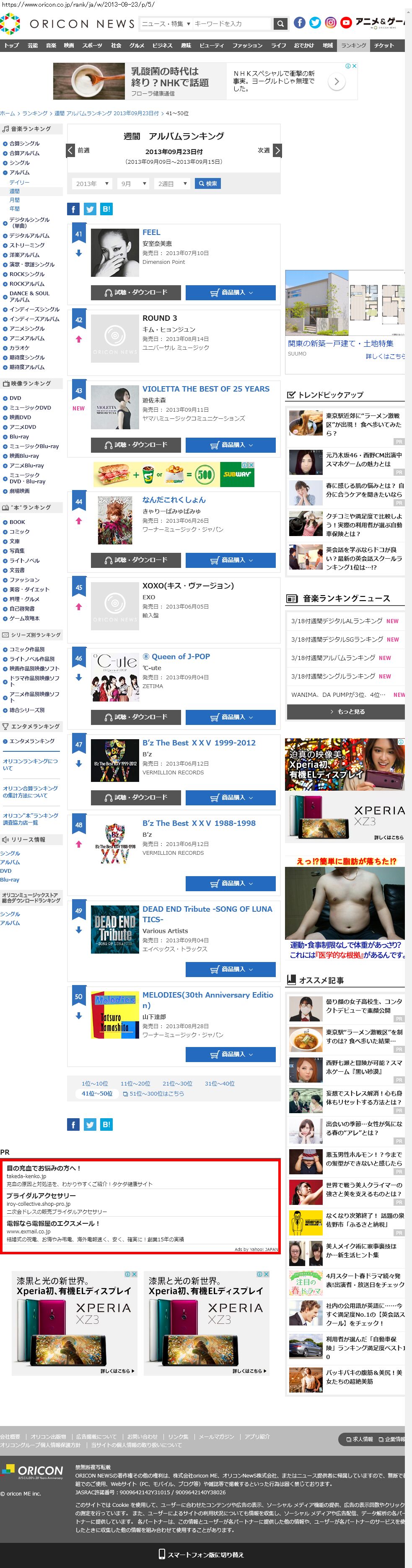Open B'z The Best XXV 1999-2012 link

(x=199, y=743)
